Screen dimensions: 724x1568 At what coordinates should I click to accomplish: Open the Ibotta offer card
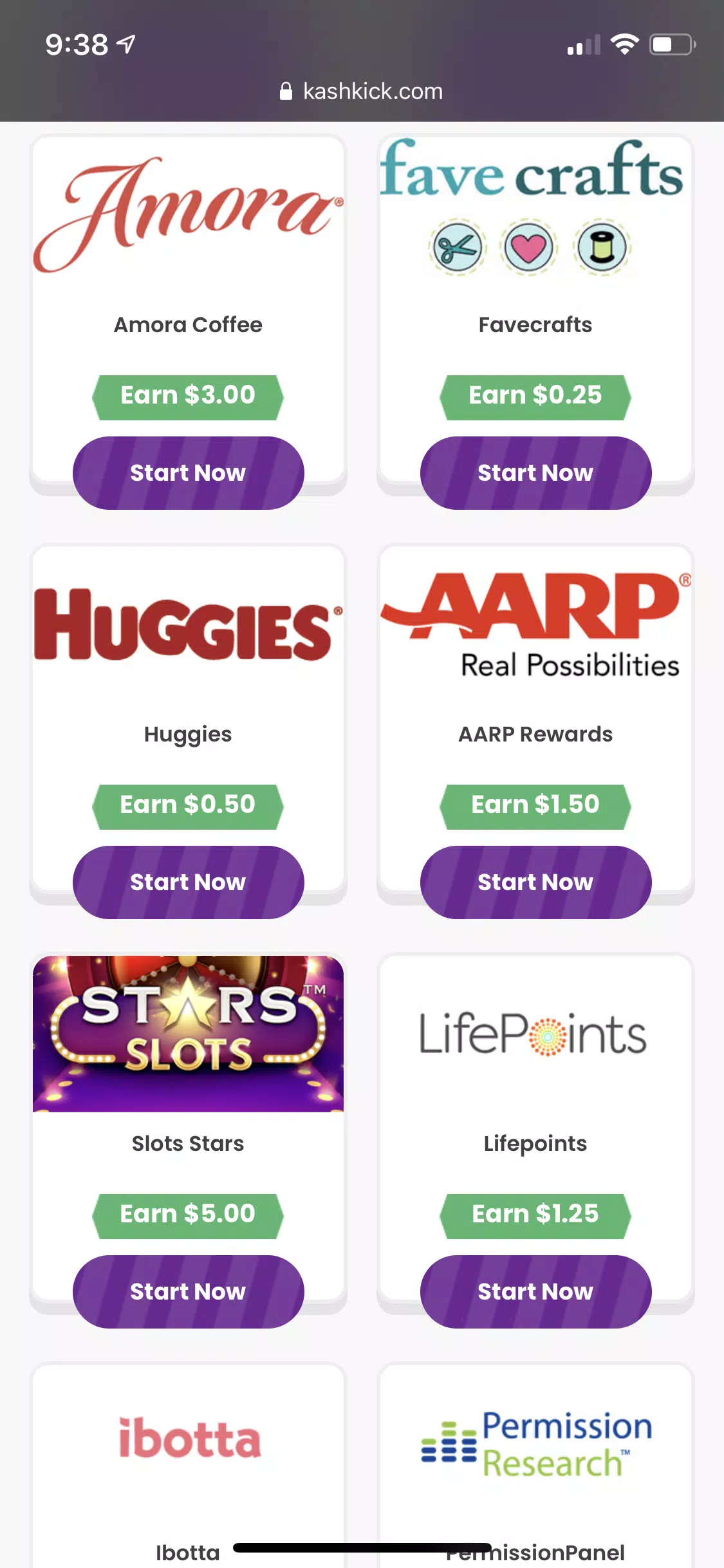[x=188, y=1442]
